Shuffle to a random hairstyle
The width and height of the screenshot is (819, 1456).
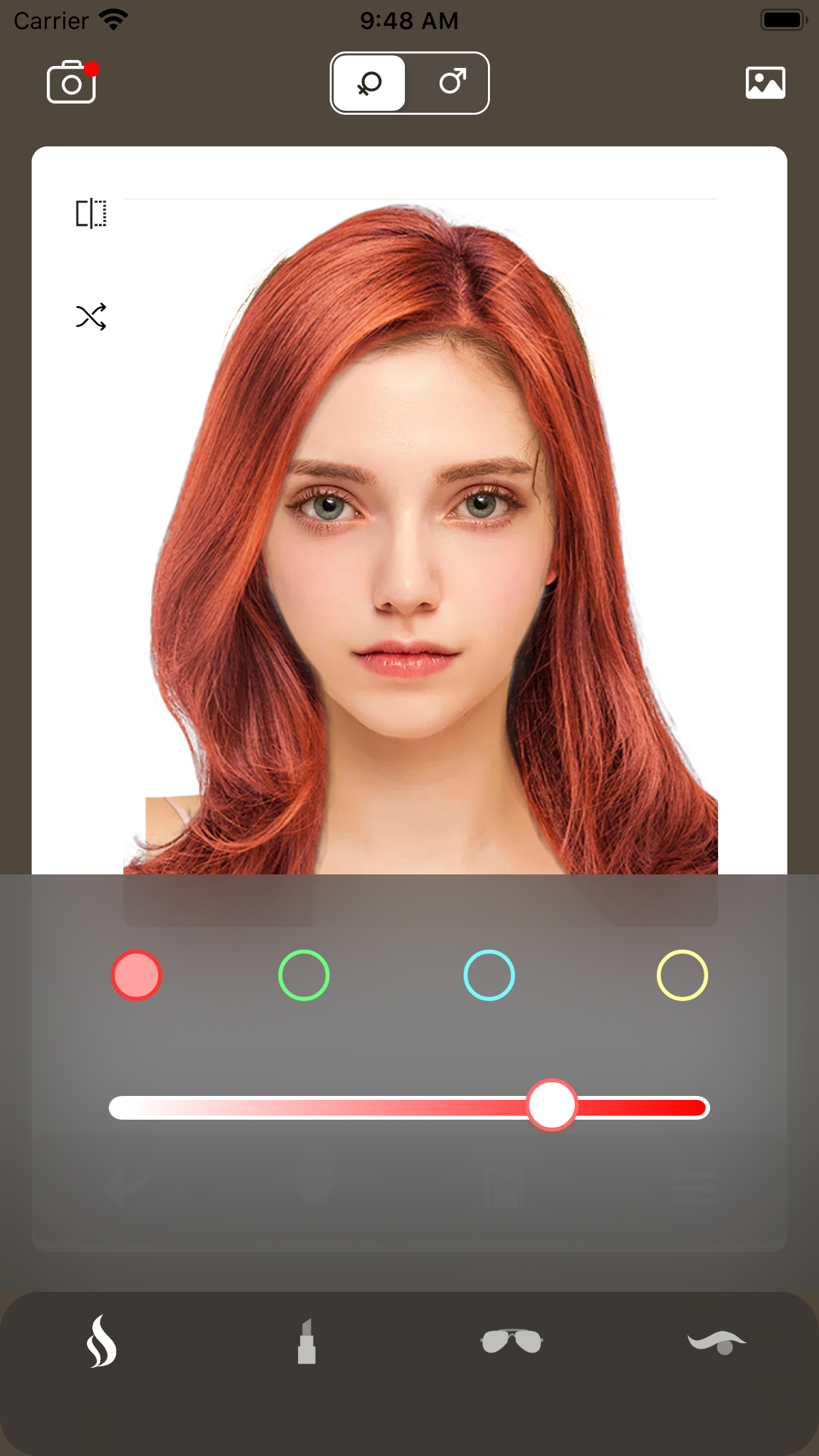point(91,317)
